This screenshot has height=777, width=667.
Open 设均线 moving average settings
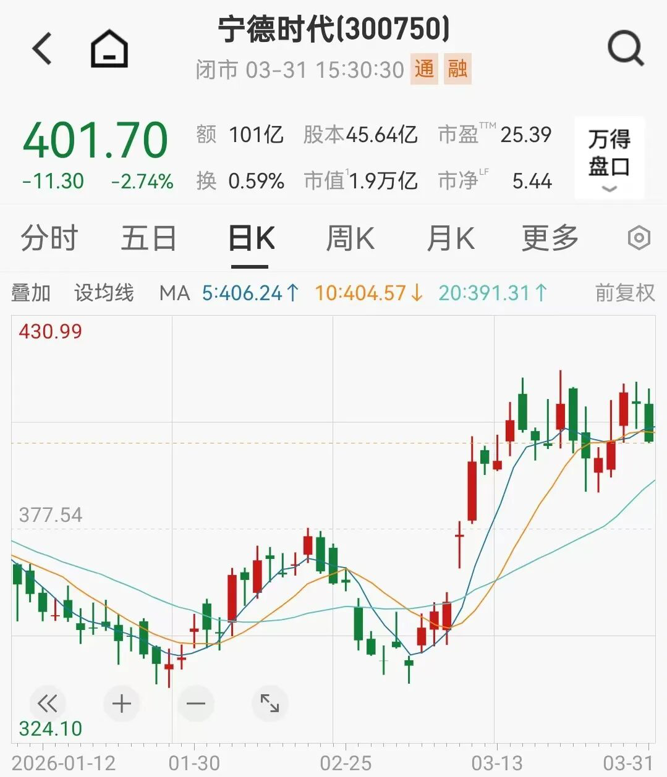[104, 293]
